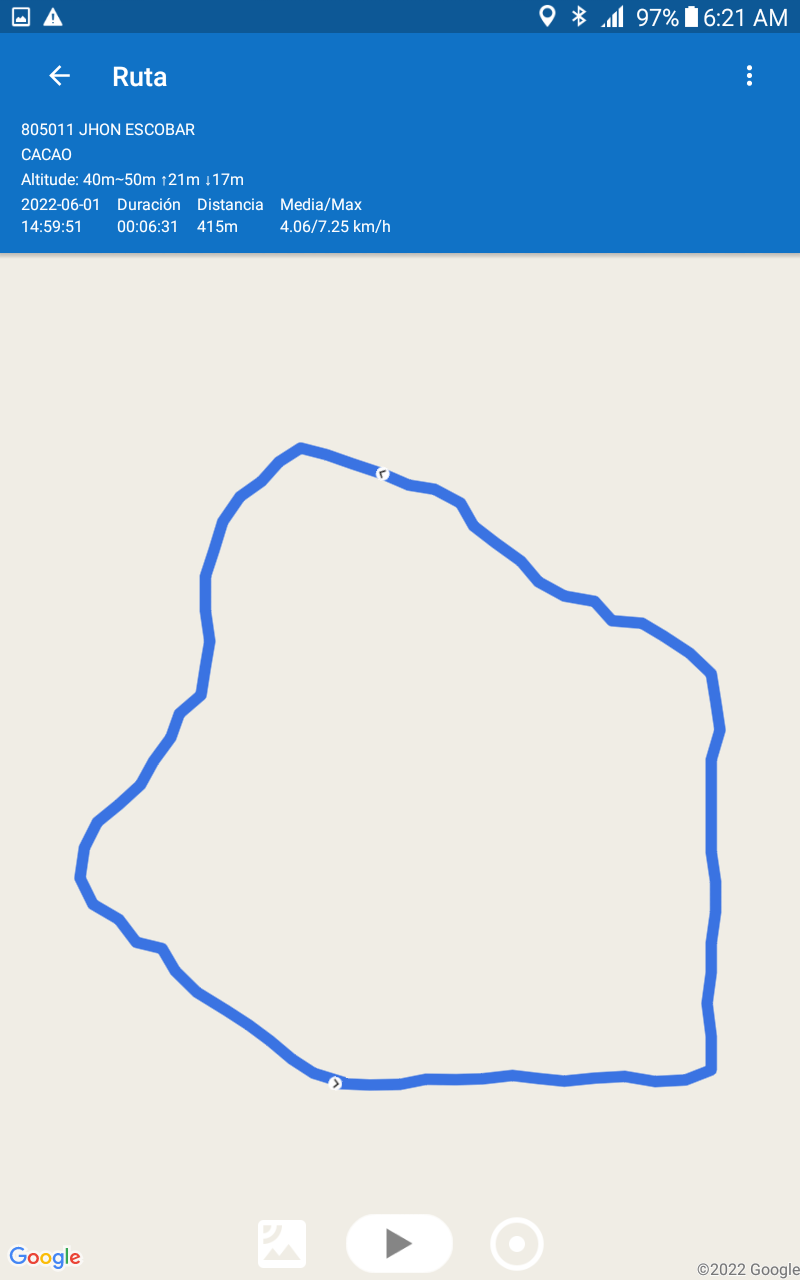This screenshot has width=800, height=1280.
Task: Tap the route start marker on the map
Action: click(x=336, y=1083)
